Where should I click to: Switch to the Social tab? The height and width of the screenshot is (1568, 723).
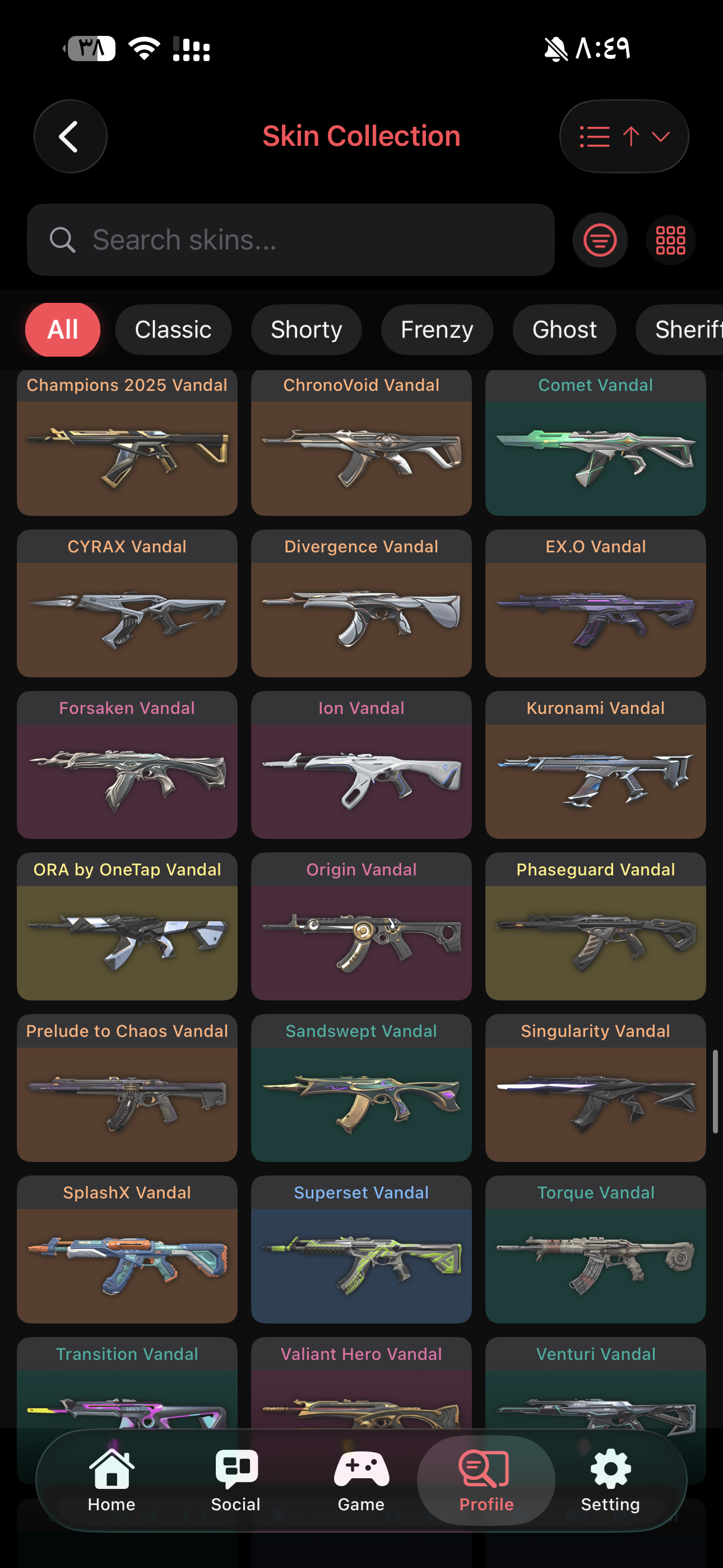pyautogui.click(x=236, y=1481)
